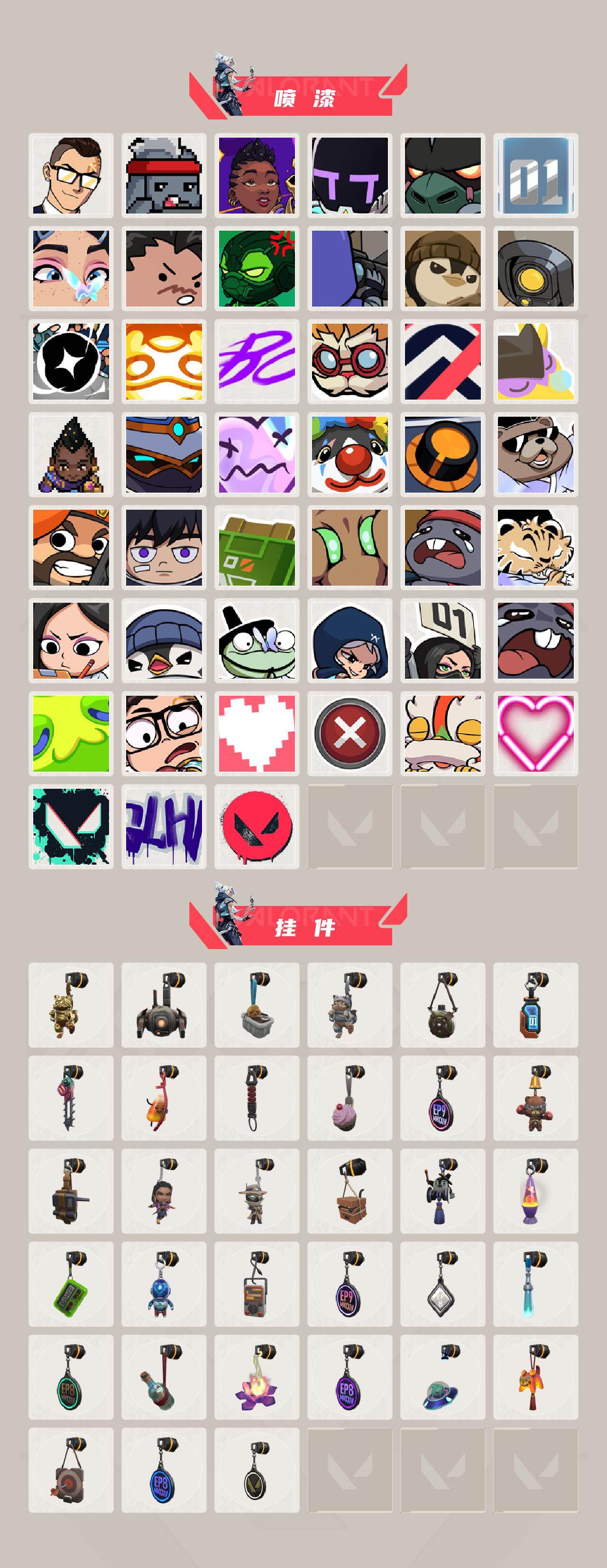Select the pixel "01" card spray
This screenshot has width=607, height=1568.
coord(535,175)
